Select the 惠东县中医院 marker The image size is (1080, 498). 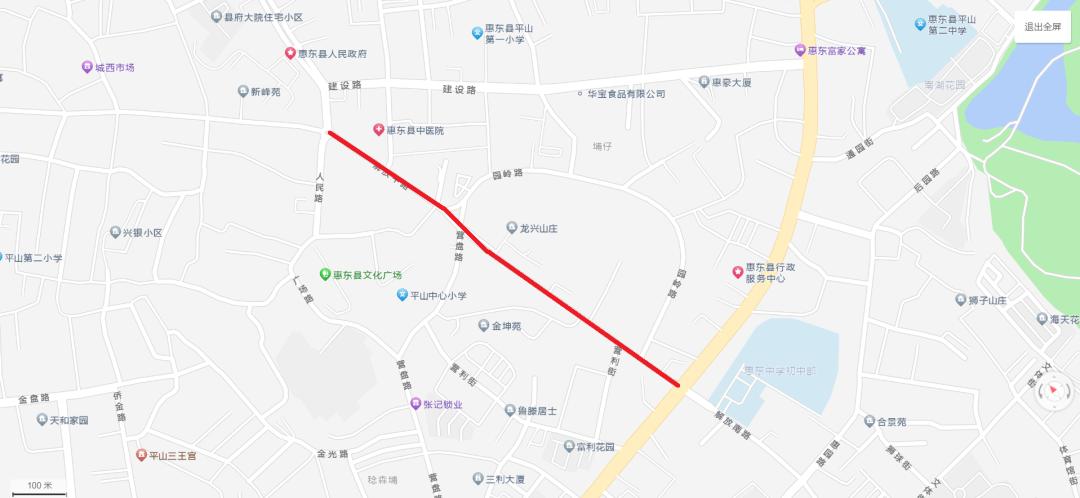379,130
